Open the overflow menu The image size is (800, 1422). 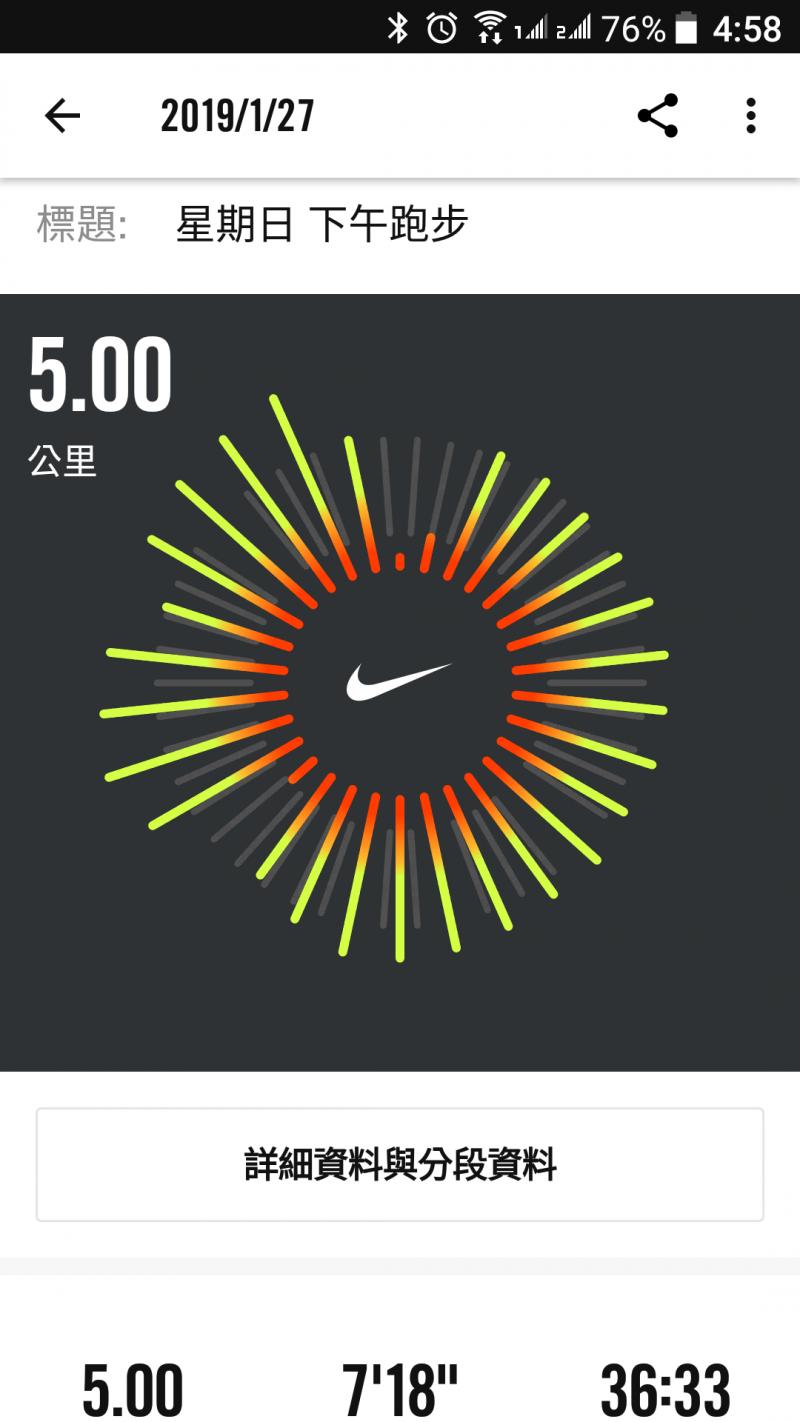tap(751, 116)
